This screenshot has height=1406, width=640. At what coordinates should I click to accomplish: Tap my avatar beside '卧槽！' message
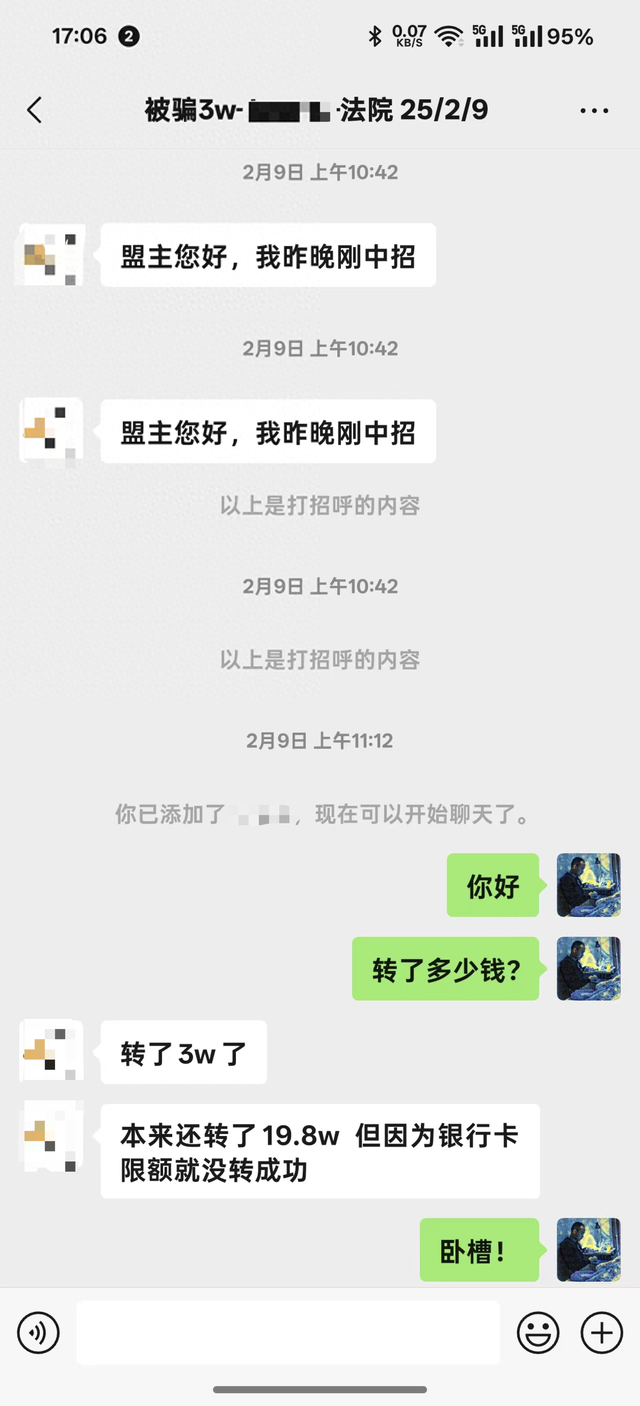588,1250
